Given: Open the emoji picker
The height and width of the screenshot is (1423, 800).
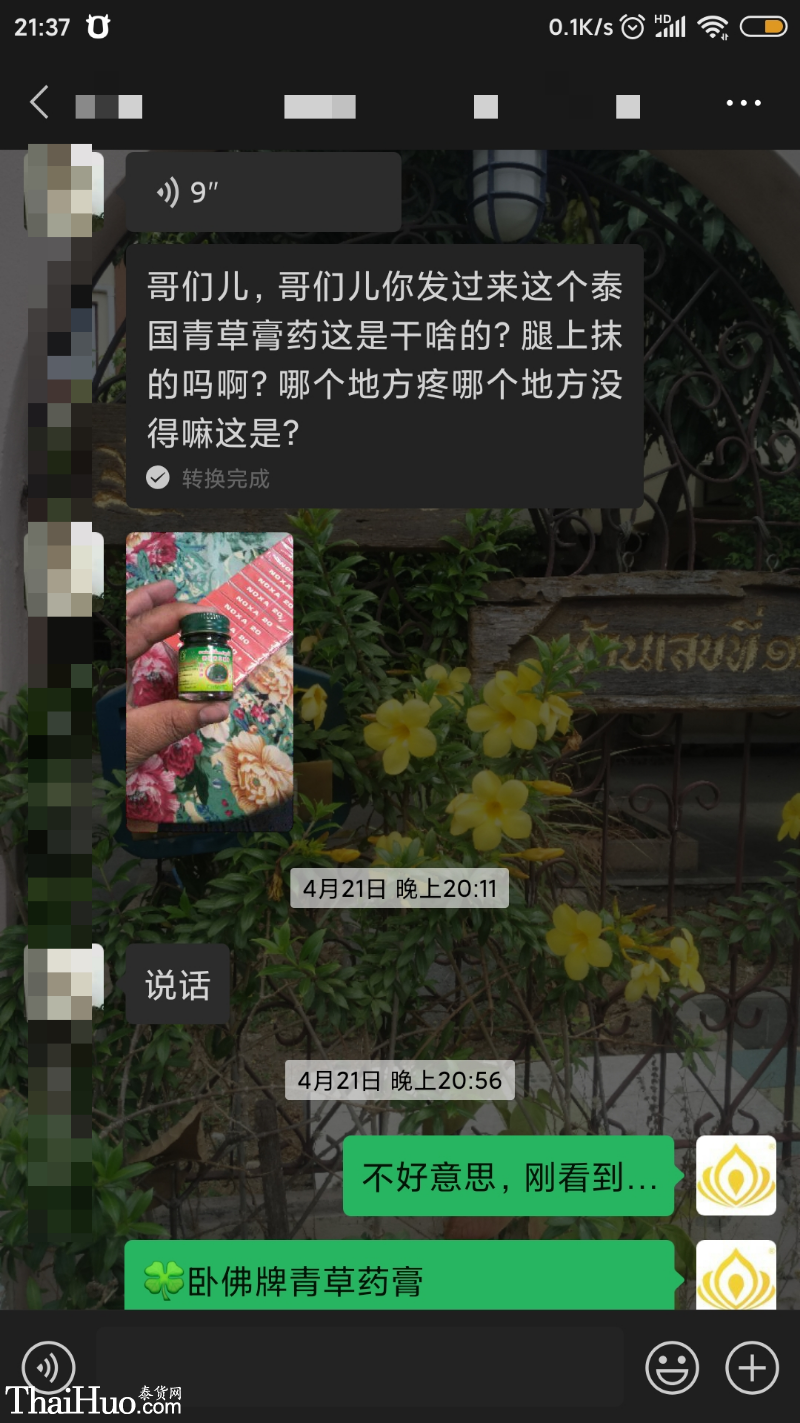Looking at the screenshot, I should pyautogui.click(x=672, y=1366).
